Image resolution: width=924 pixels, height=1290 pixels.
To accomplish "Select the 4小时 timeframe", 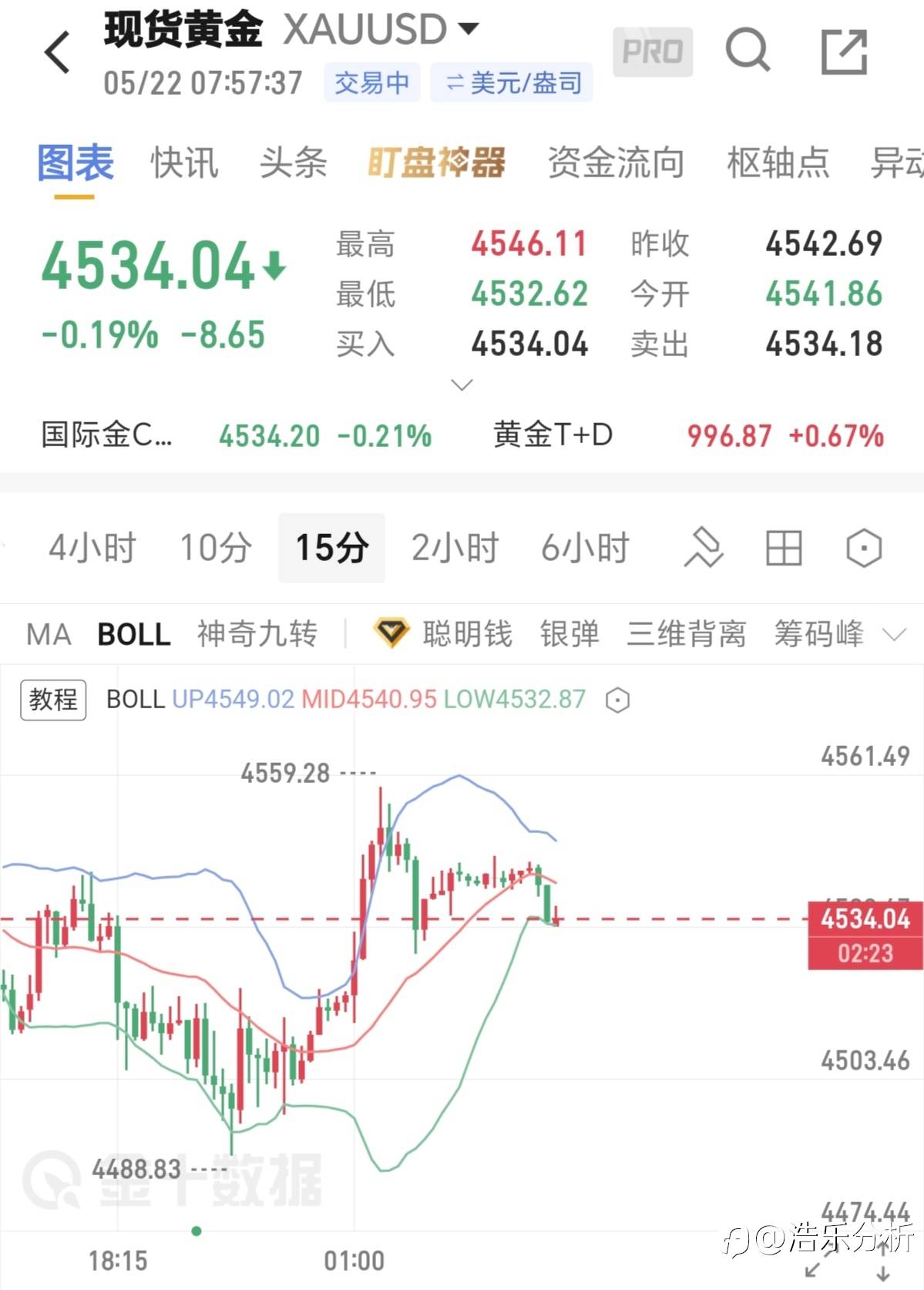I will (92, 548).
